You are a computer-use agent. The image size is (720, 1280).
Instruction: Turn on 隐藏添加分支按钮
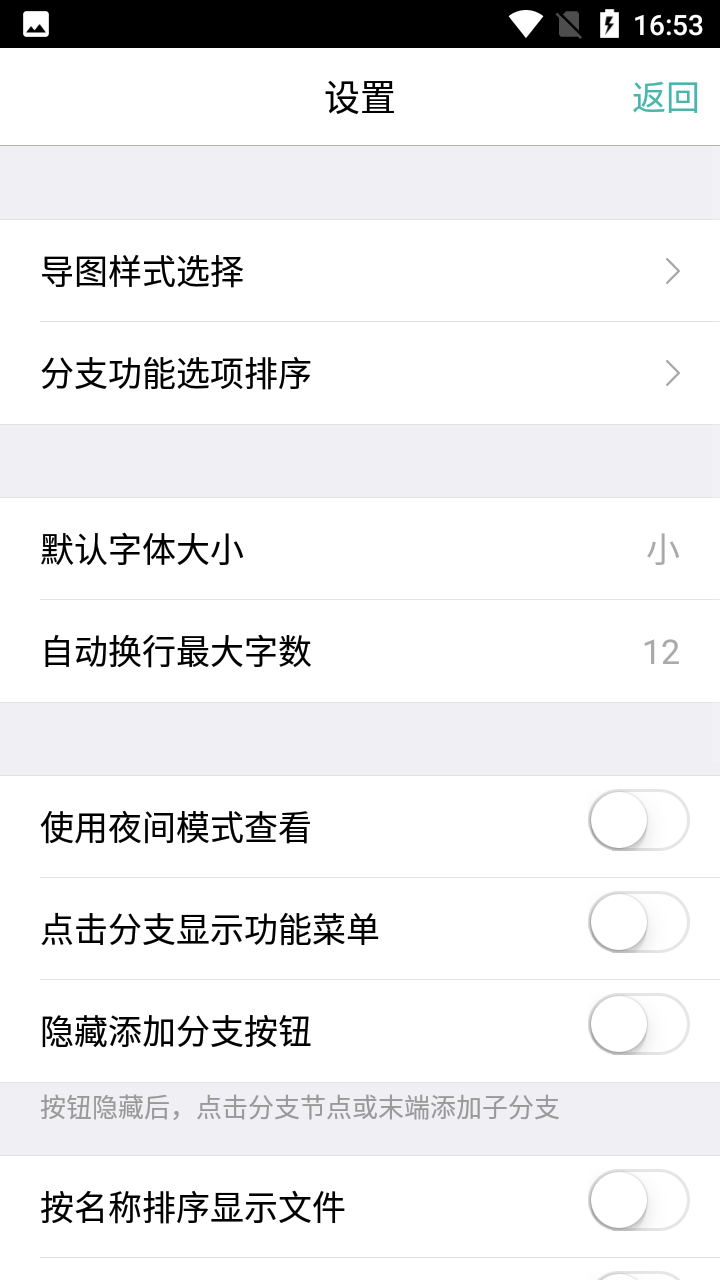pos(639,1024)
